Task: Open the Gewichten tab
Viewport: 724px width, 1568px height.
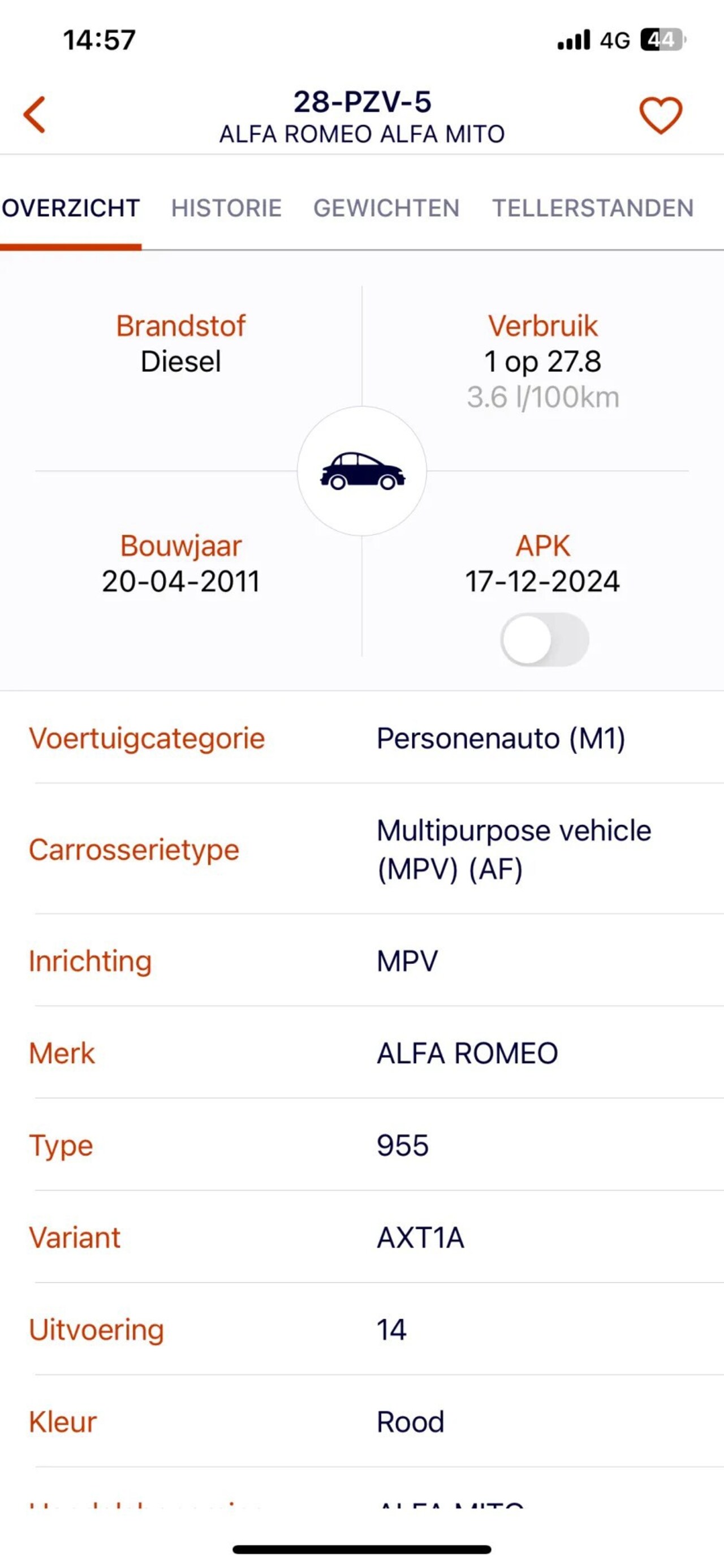Action: pyautogui.click(x=386, y=208)
